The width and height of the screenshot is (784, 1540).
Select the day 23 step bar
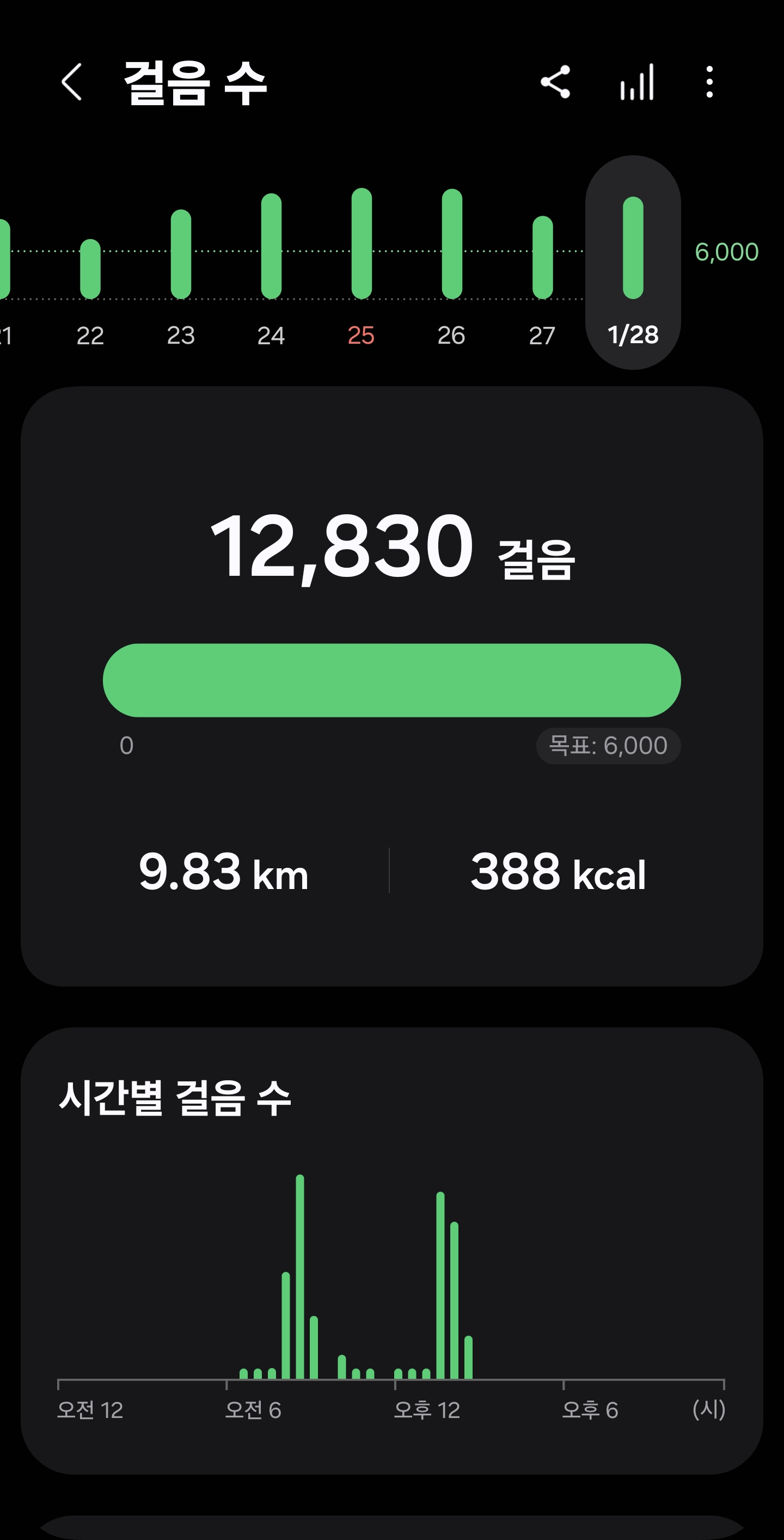tap(181, 255)
